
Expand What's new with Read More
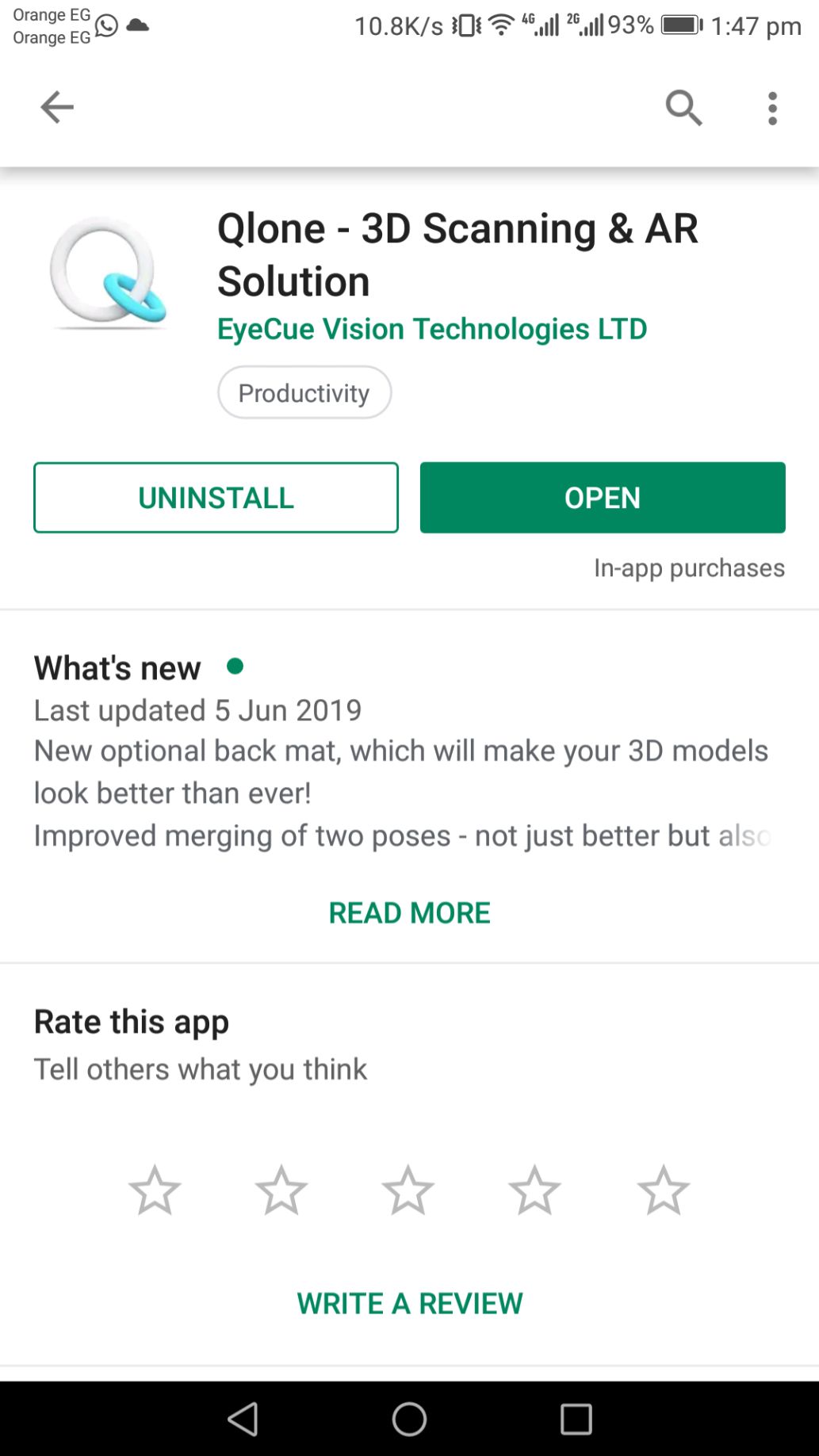pyautogui.click(x=409, y=913)
